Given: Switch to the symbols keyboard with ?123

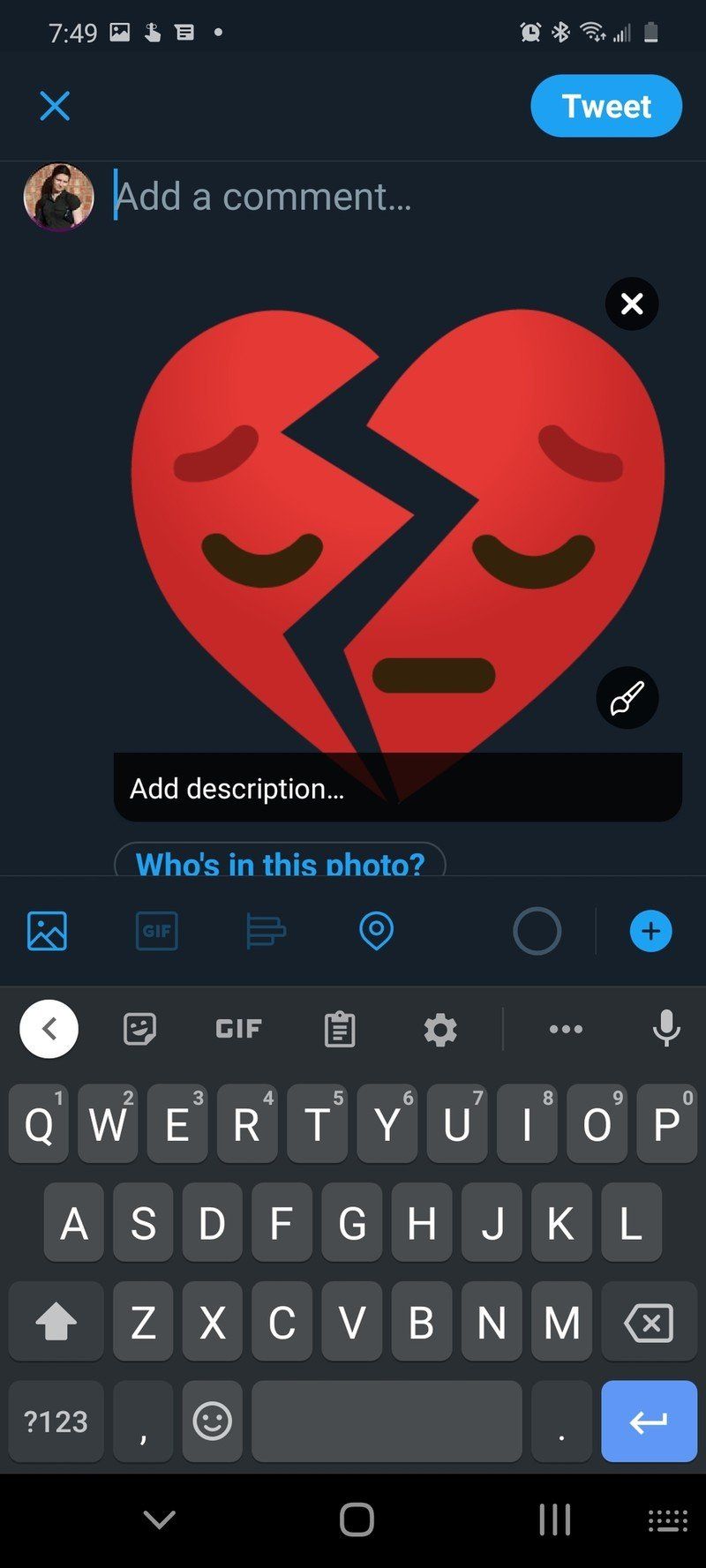Looking at the screenshot, I should click(x=55, y=1422).
